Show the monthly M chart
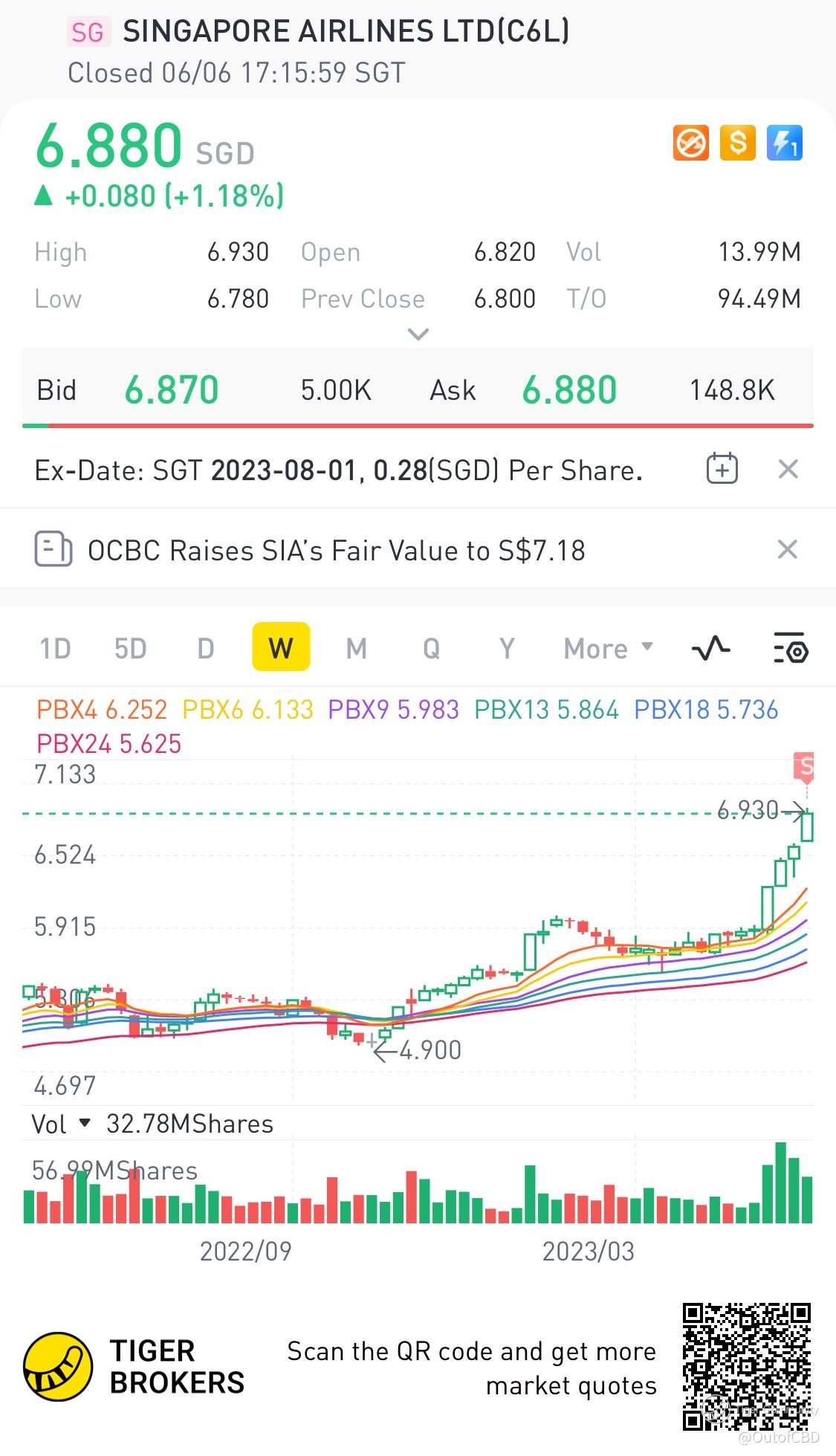The image size is (836, 1456). 357,649
